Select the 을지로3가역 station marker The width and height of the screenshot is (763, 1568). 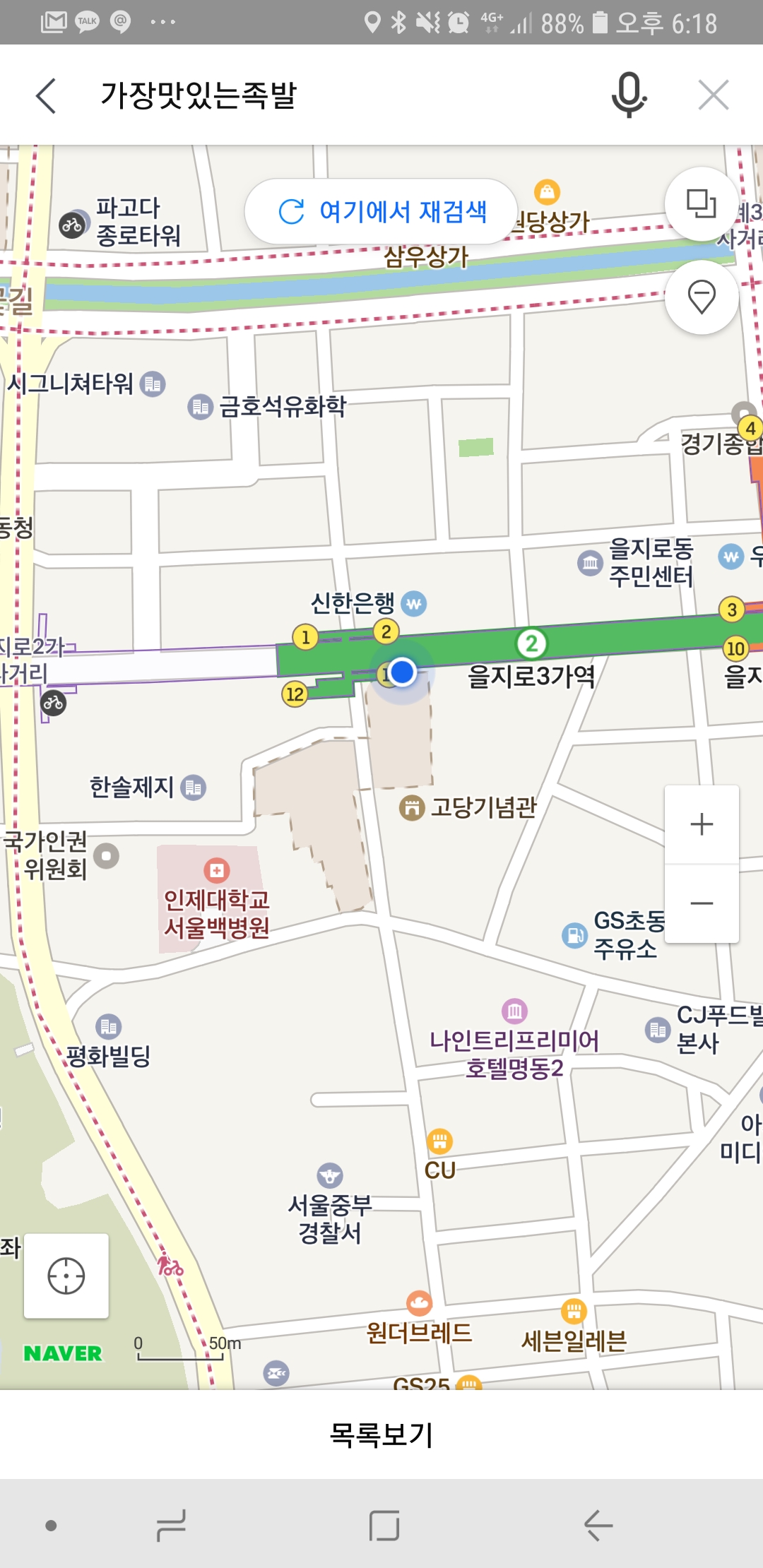(x=531, y=643)
